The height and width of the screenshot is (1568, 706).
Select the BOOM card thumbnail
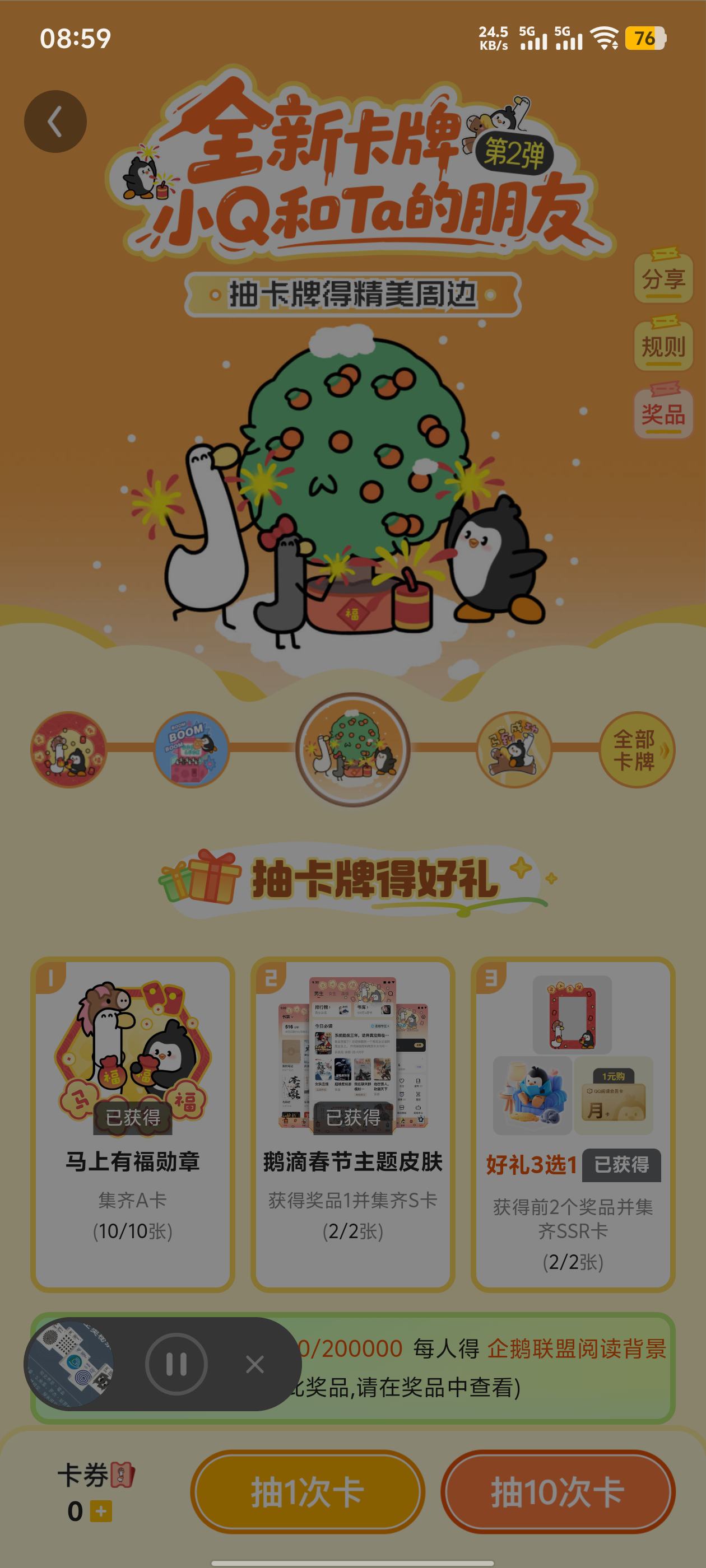(x=191, y=750)
